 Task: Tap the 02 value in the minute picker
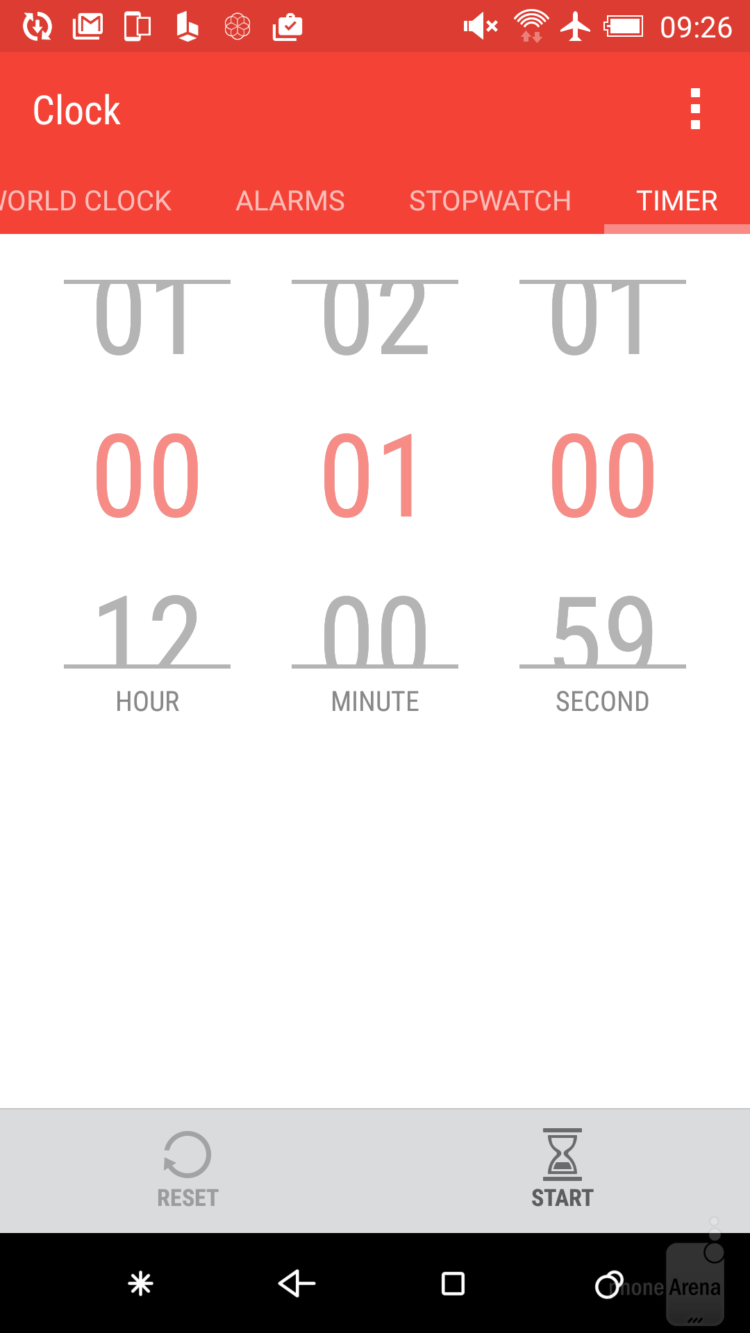click(375, 320)
